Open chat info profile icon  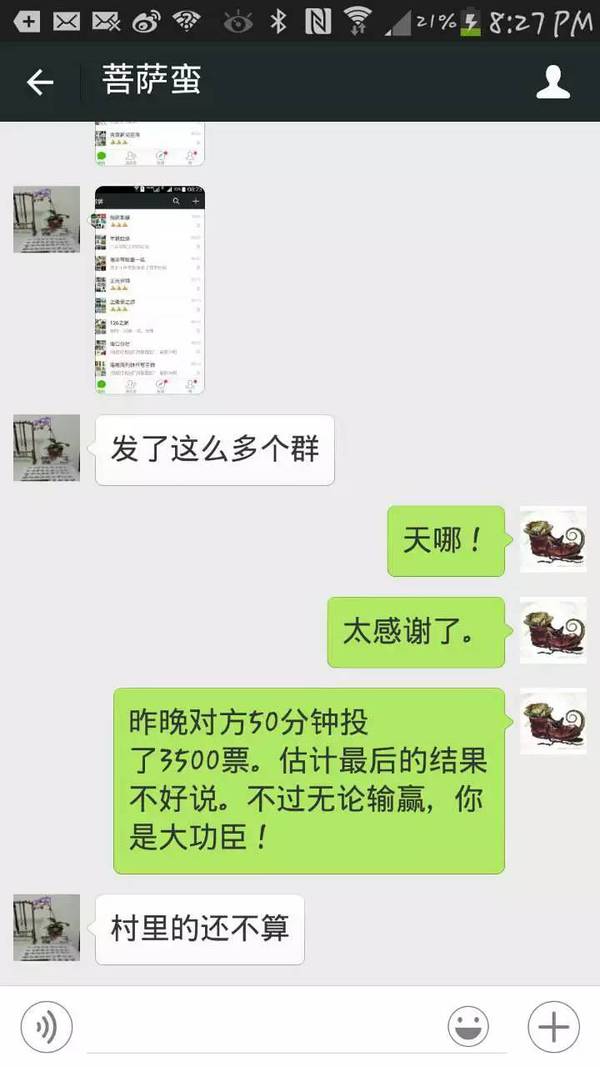click(553, 82)
